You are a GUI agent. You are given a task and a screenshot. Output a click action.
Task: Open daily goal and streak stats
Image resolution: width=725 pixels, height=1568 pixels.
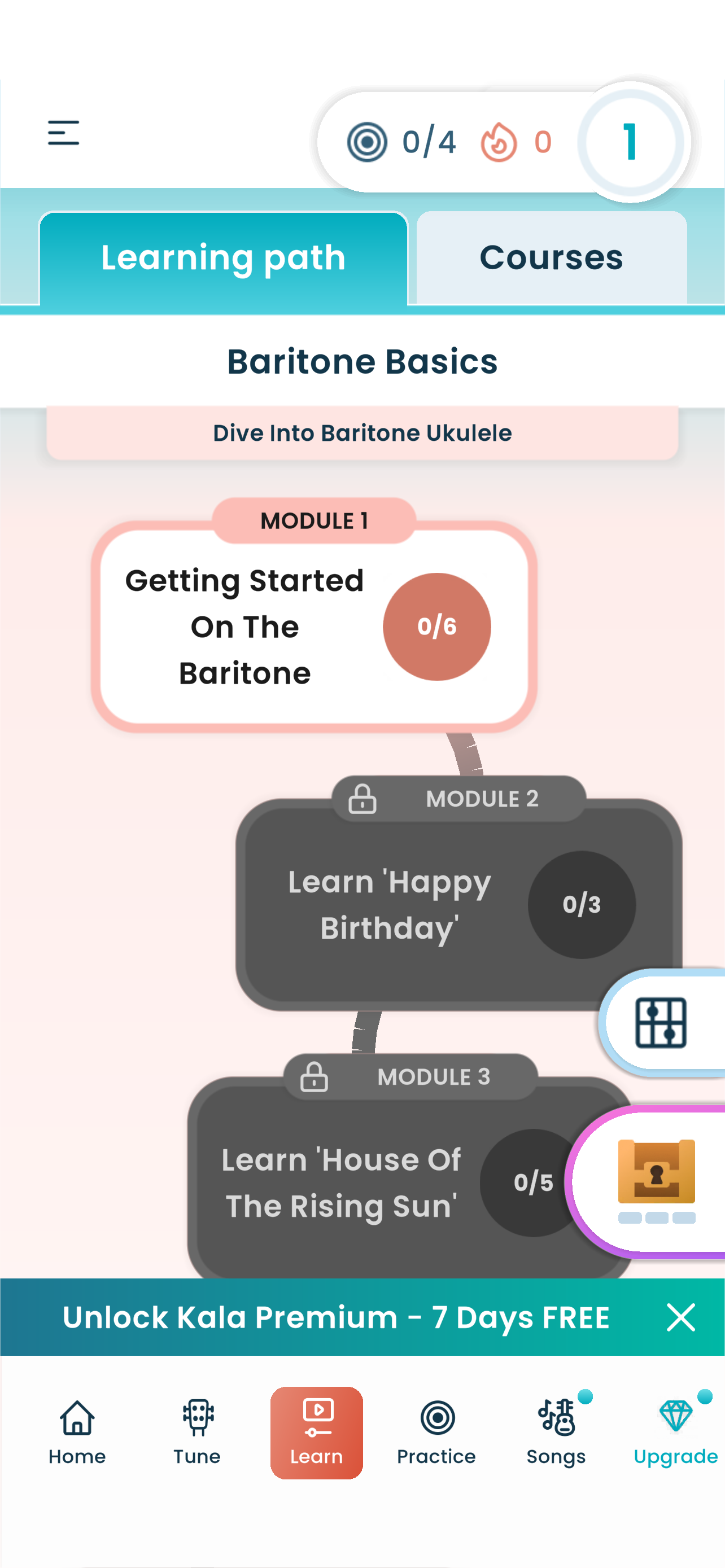point(449,142)
